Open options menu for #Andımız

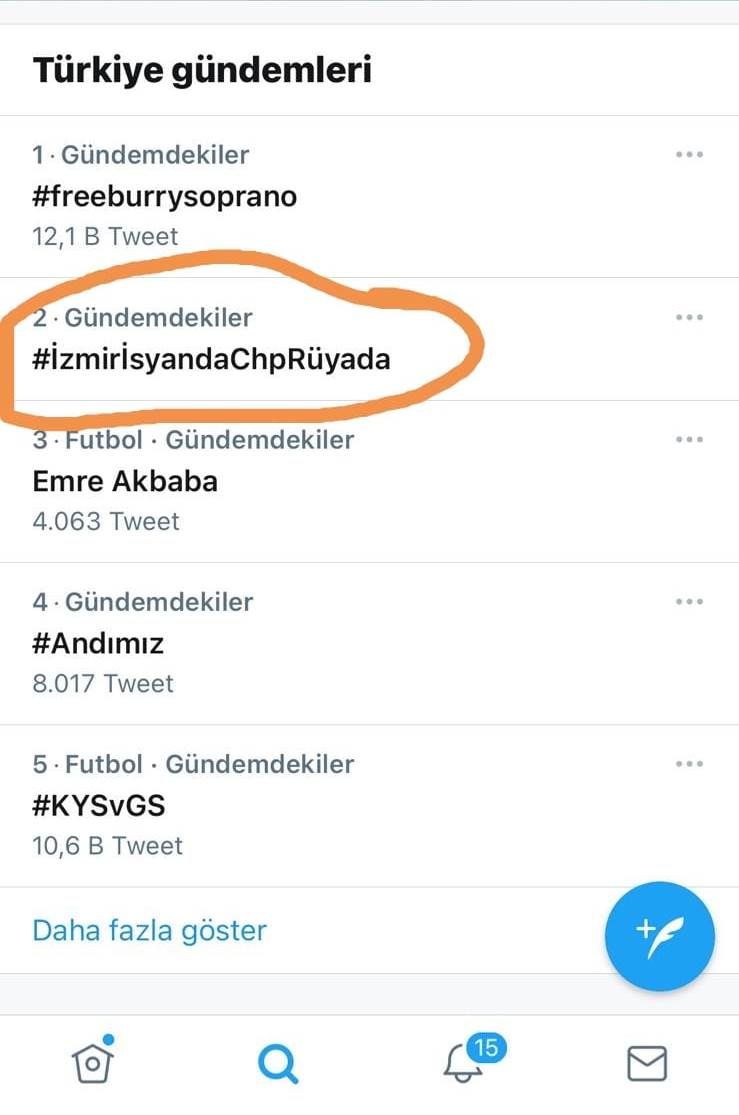click(x=689, y=602)
